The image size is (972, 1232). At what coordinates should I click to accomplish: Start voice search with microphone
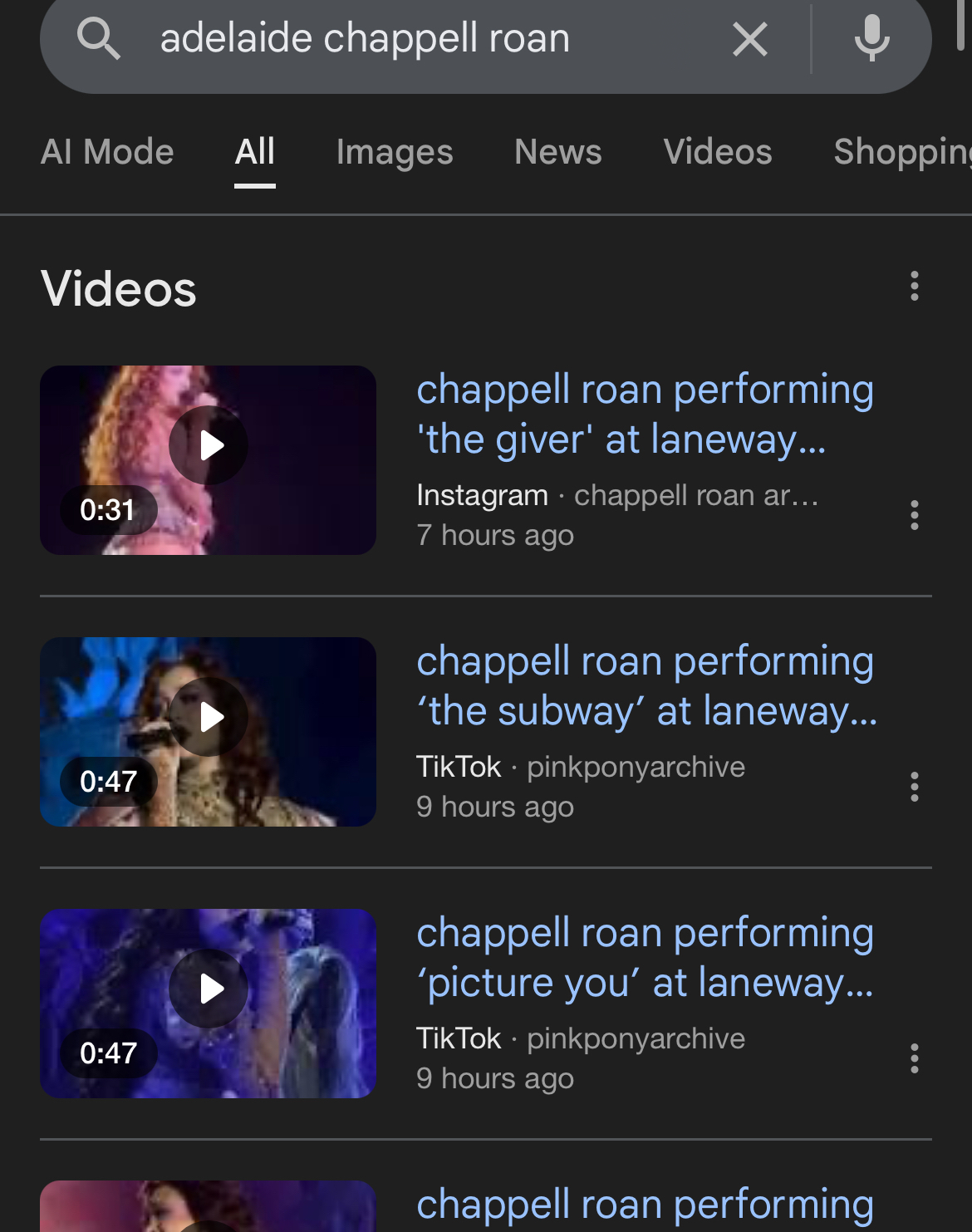click(x=871, y=39)
